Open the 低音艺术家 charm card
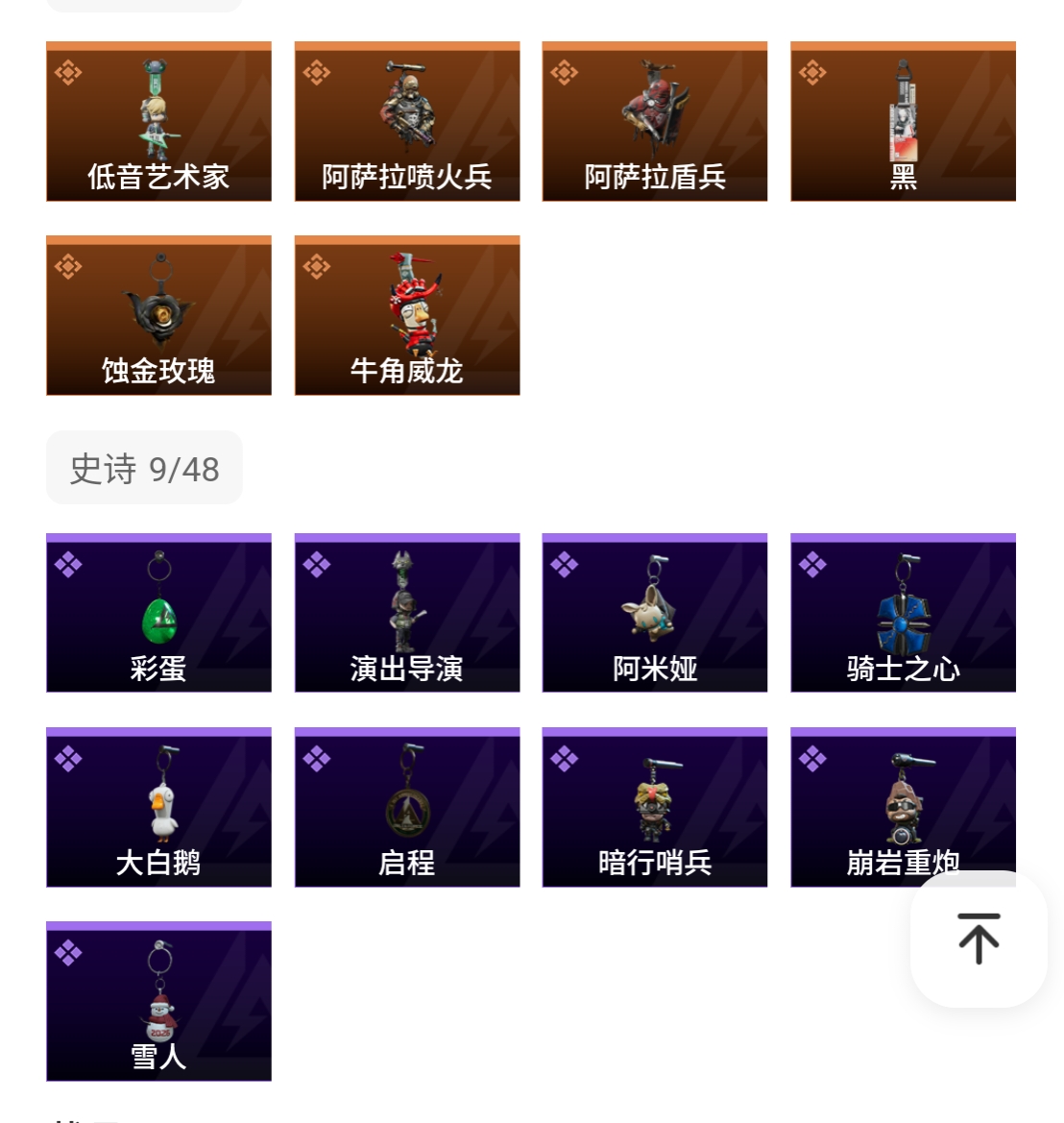 tap(158, 122)
